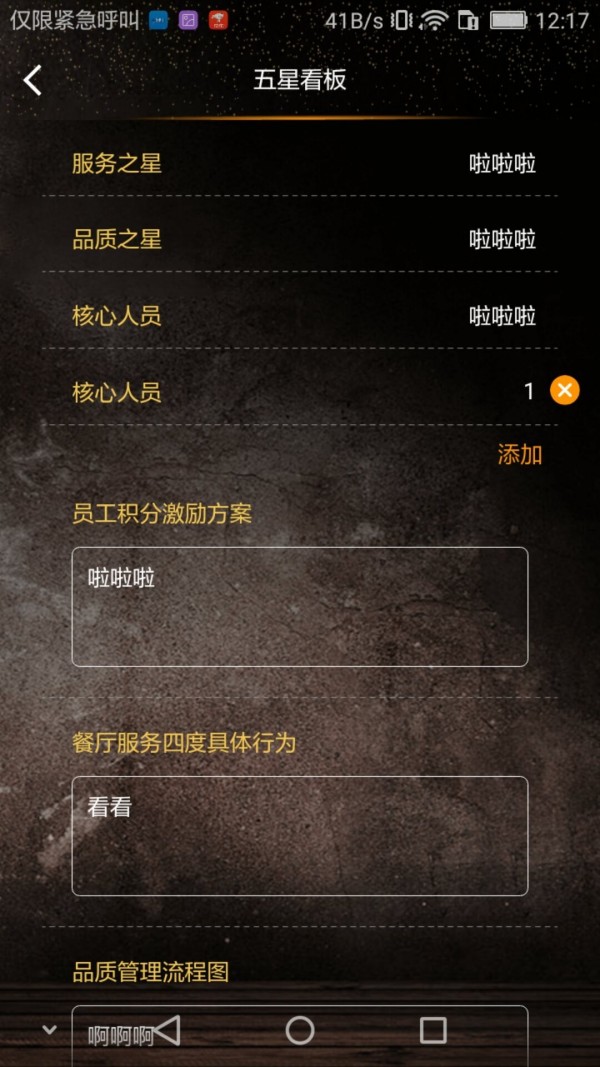This screenshot has height=1067, width=600.
Task: Edit the 服务之星 field
Action: [502, 163]
